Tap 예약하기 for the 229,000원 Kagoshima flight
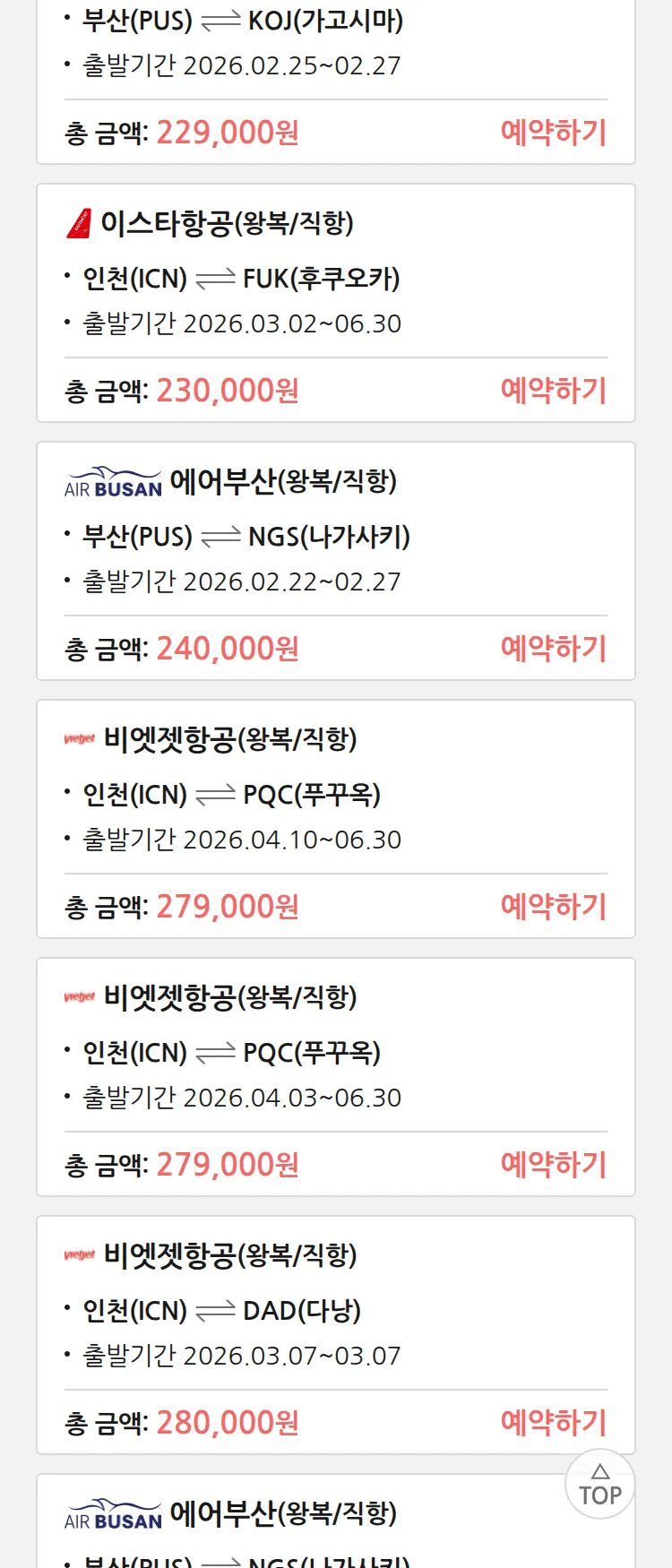The width and height of the screenshot is (672, 1568). [x=553, y=133]
